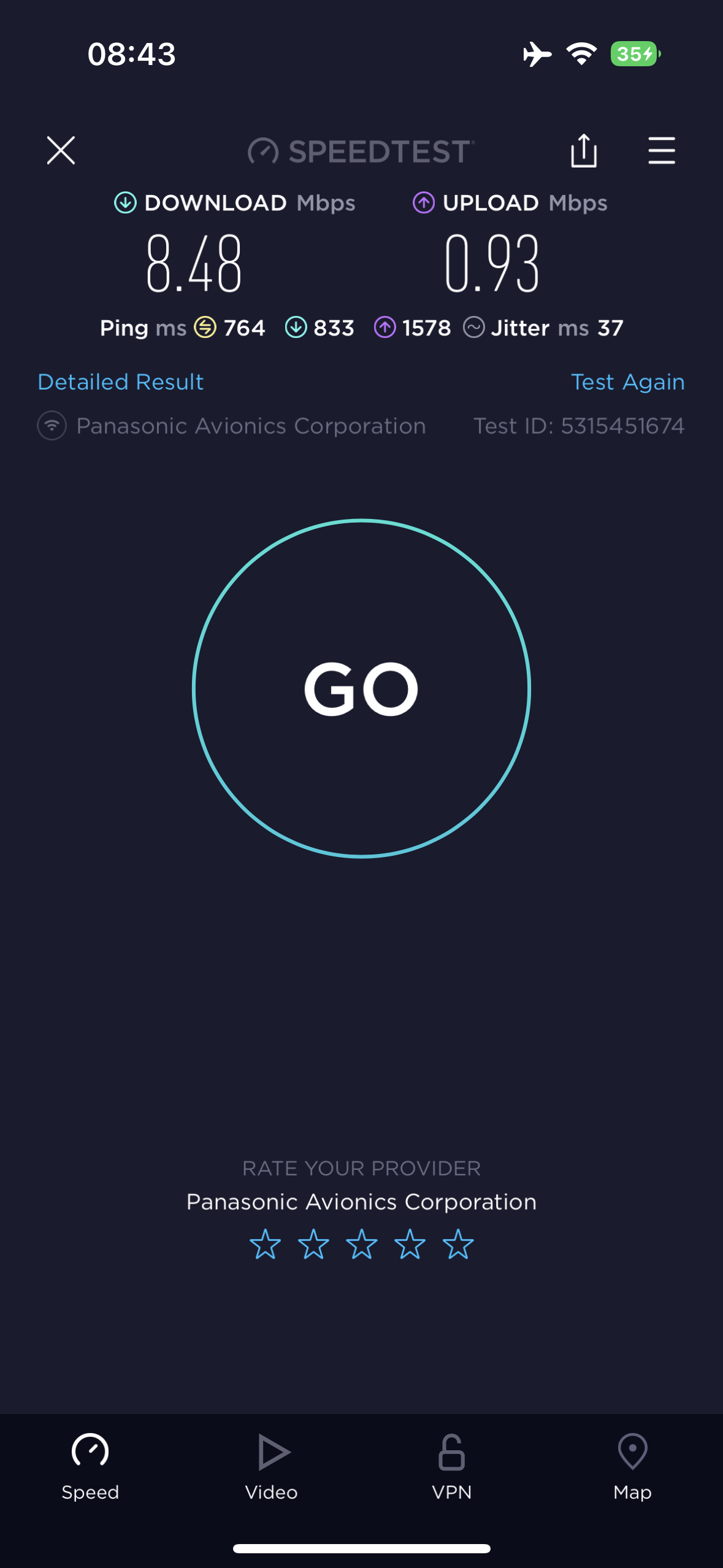Screen dimensions: 723x1568
Task: Tap Test Again to rerun
Action: 627,382
